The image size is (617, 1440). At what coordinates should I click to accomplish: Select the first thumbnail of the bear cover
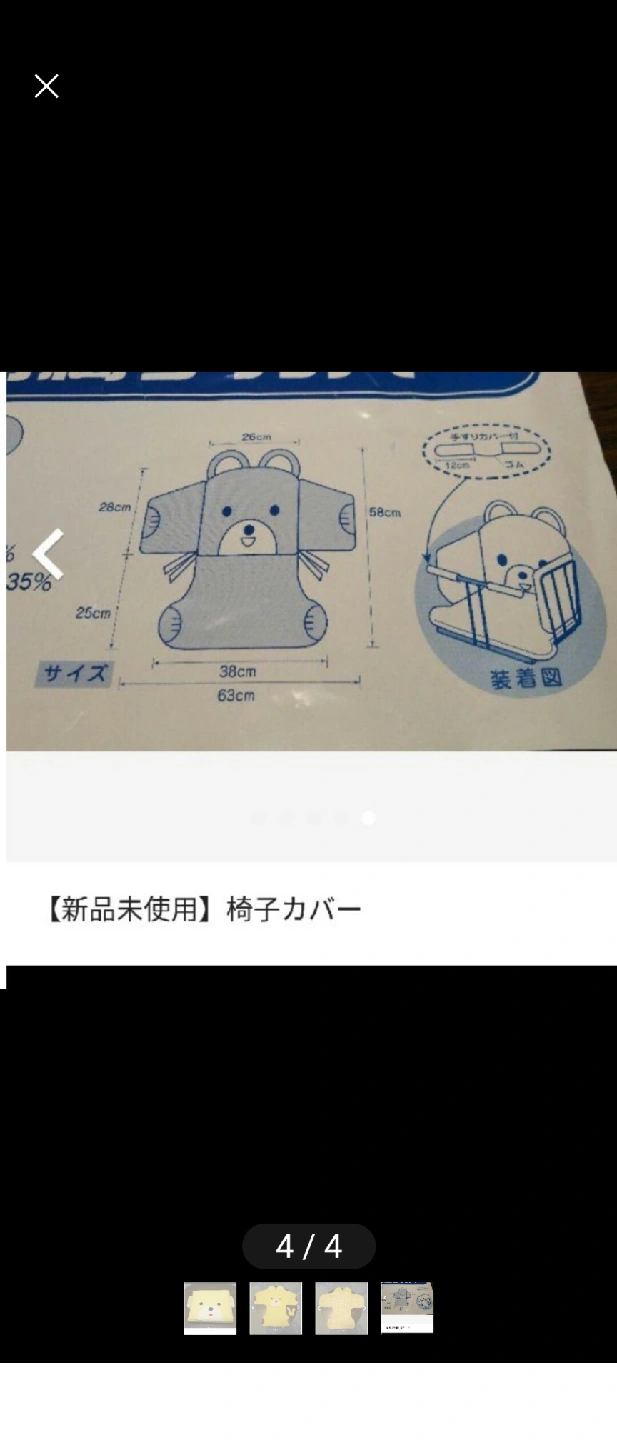[x=210, y=1308]
